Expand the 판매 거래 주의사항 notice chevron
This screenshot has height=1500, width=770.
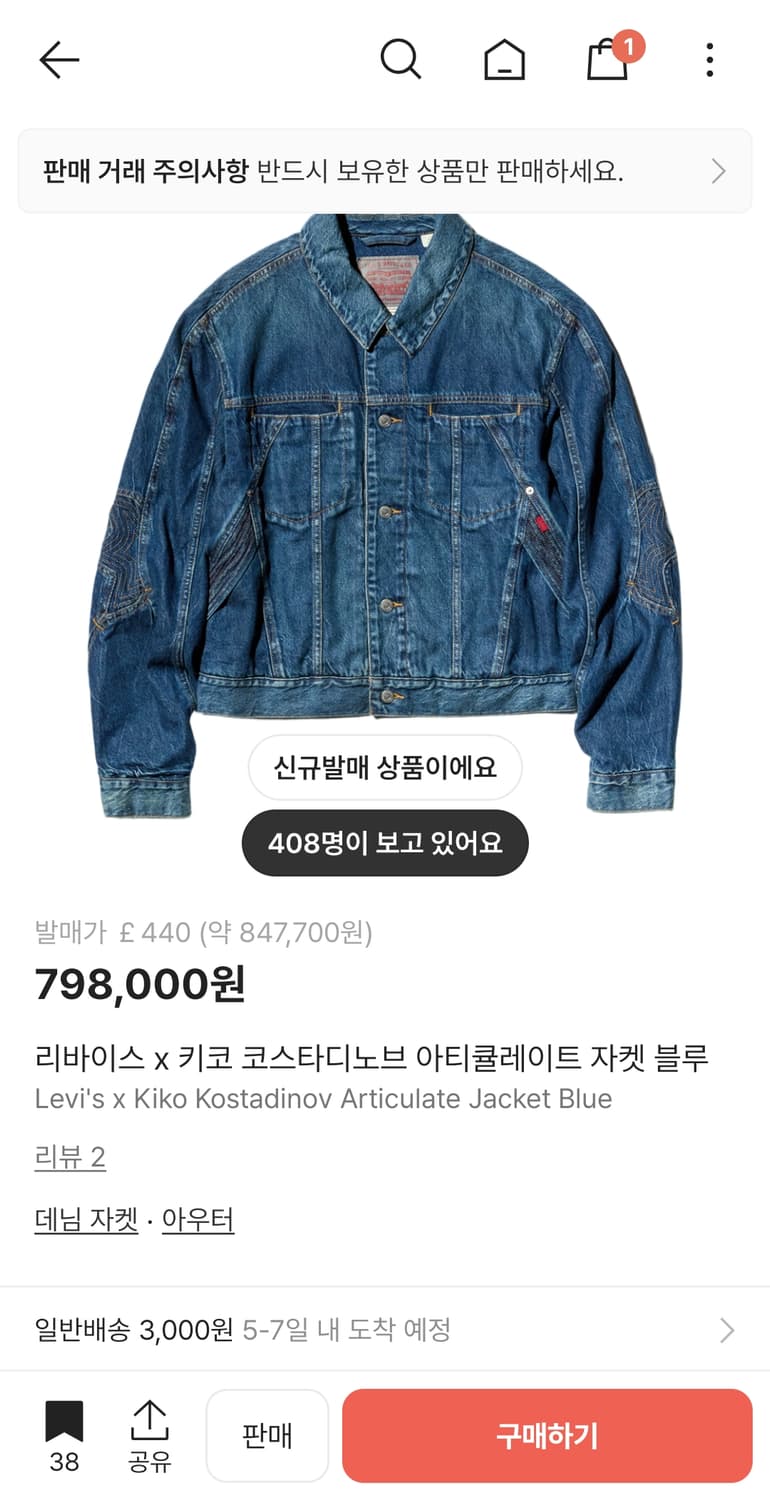tap(718, 171)
